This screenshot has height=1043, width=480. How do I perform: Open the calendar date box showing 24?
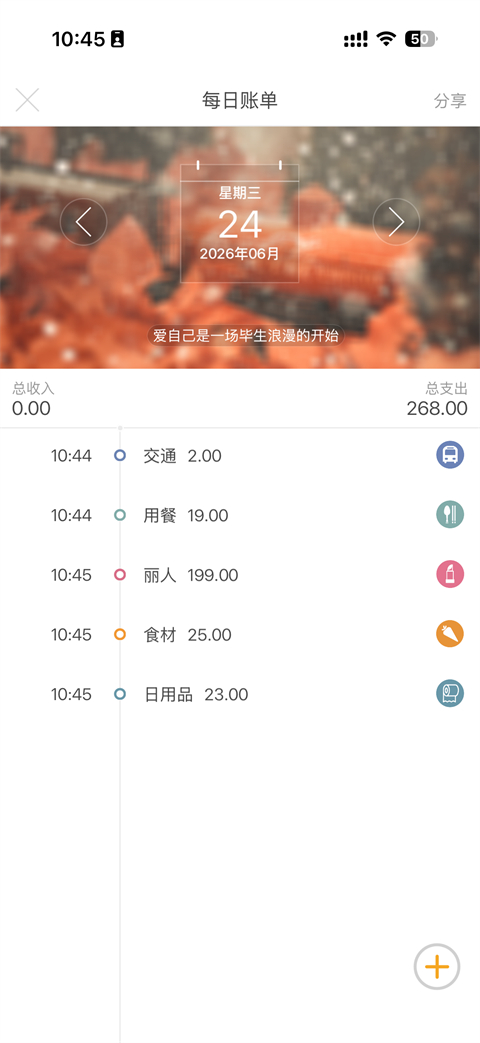[x=239, y=223]
